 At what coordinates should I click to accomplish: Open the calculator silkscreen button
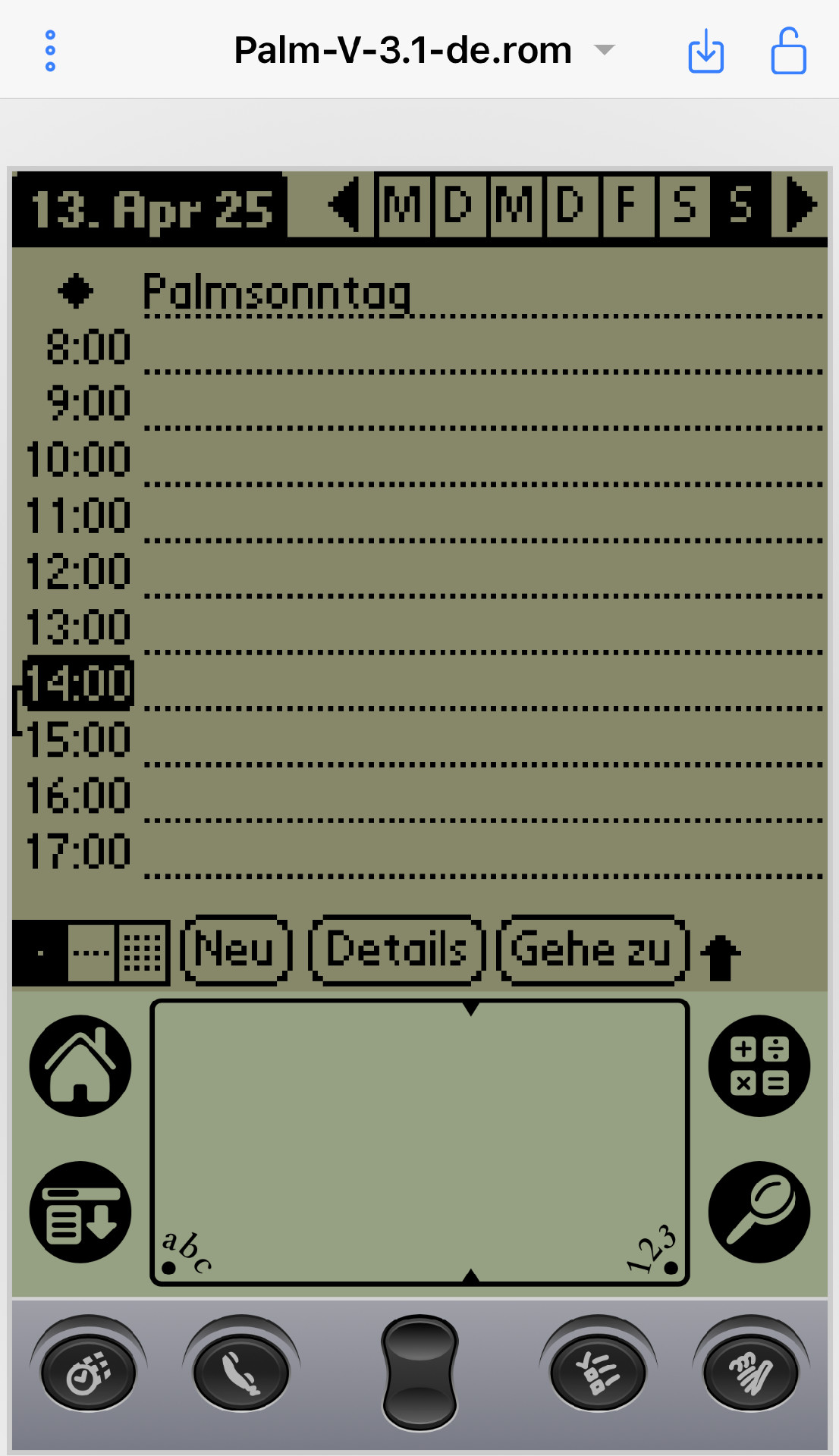coord(759,1065)
